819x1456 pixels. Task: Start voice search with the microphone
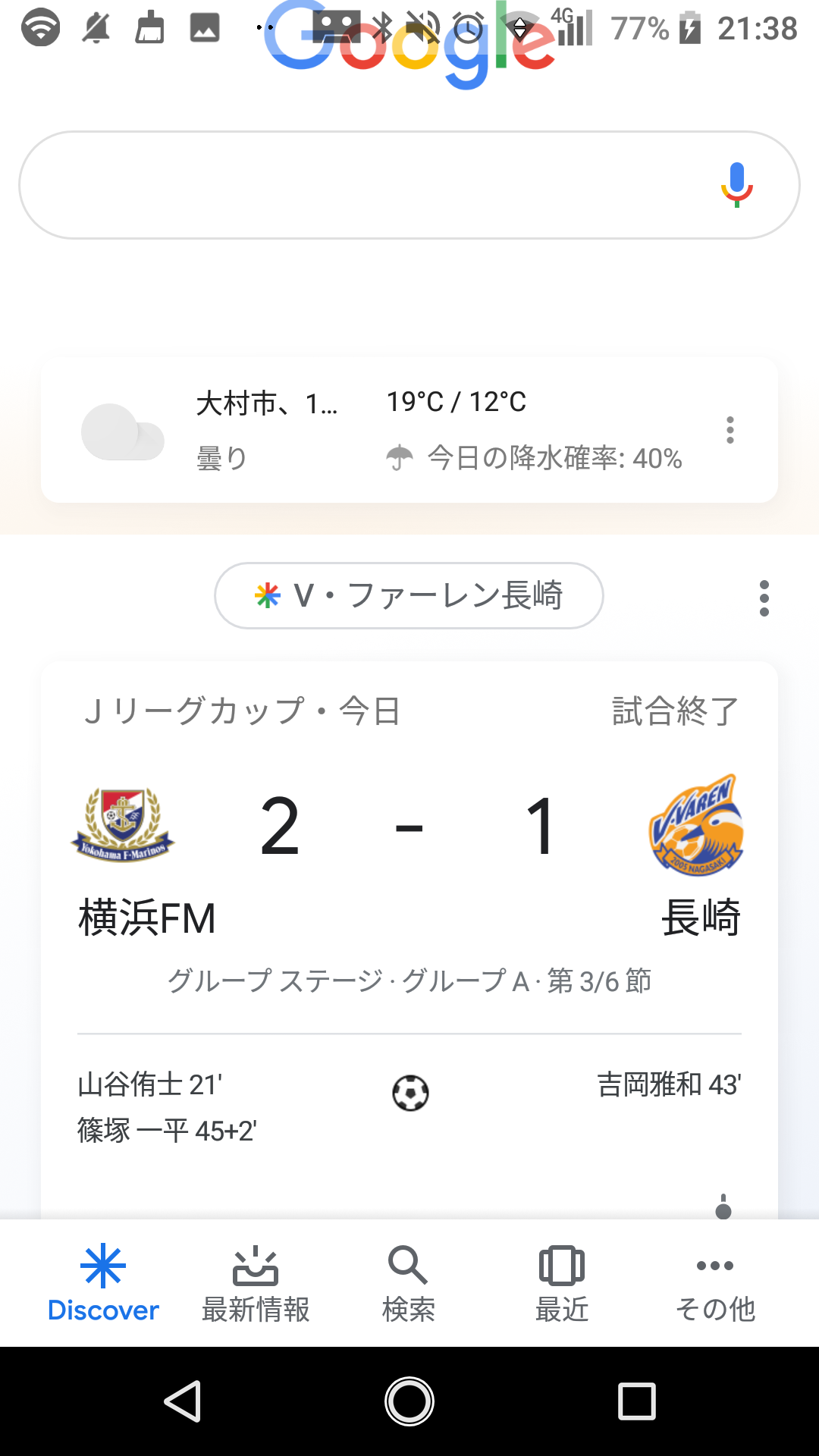point(736,185)
